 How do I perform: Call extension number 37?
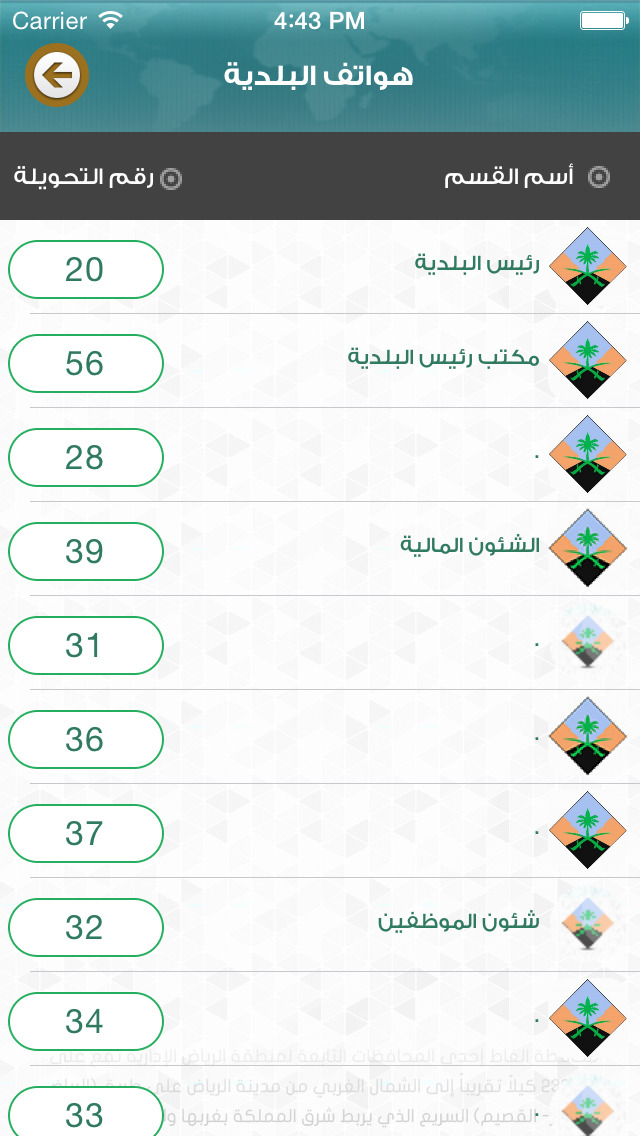(x=86, y=833)
